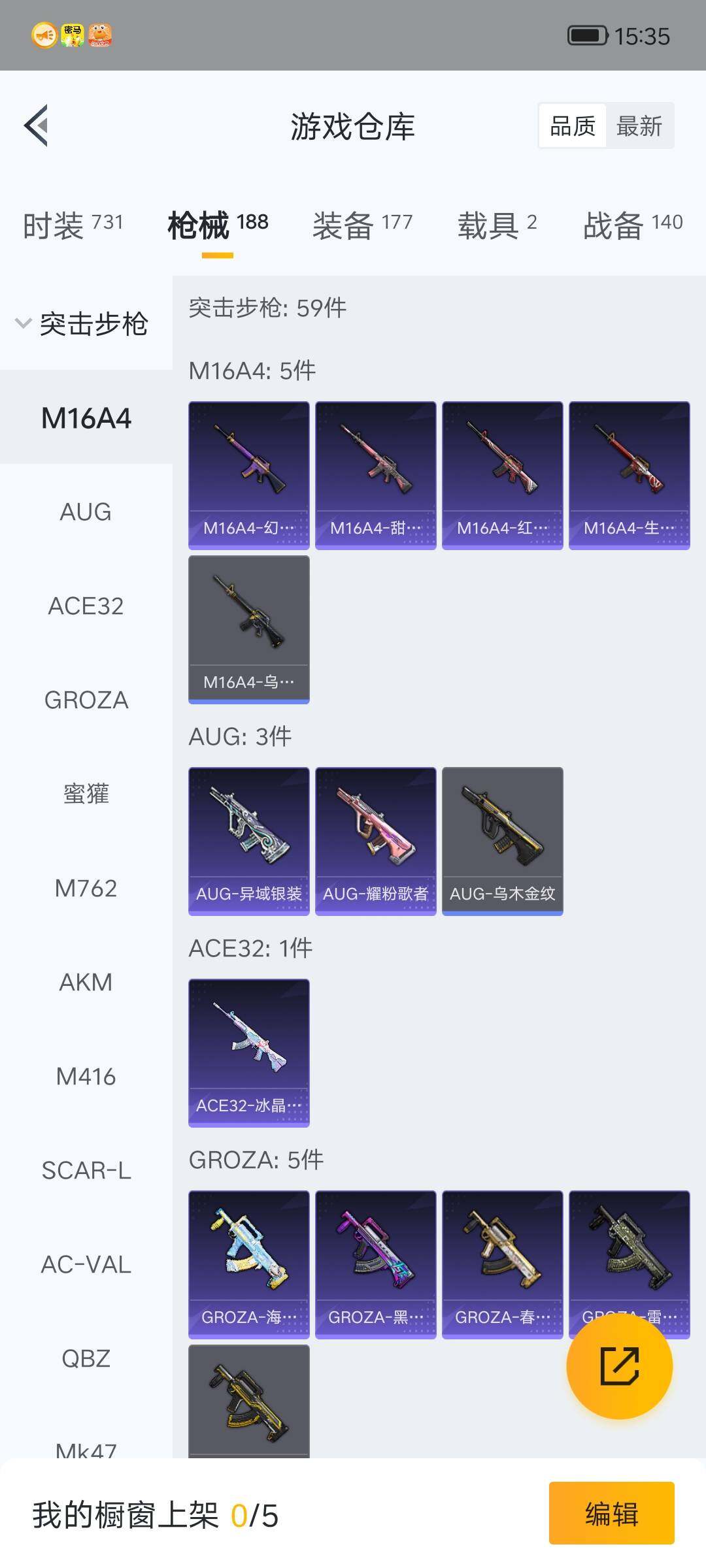Jump to GROZA in the sidebar
Screen dimensions: 706x1568
(x=86, y=700)
